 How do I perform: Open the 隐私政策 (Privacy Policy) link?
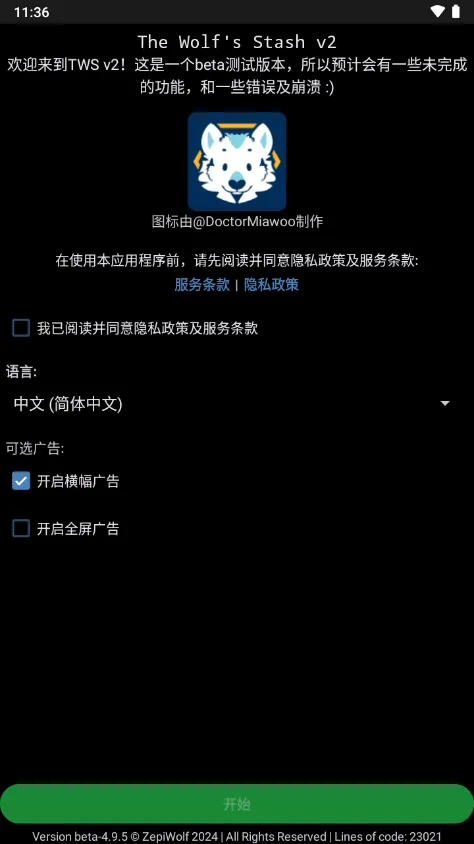coord(271,285)
